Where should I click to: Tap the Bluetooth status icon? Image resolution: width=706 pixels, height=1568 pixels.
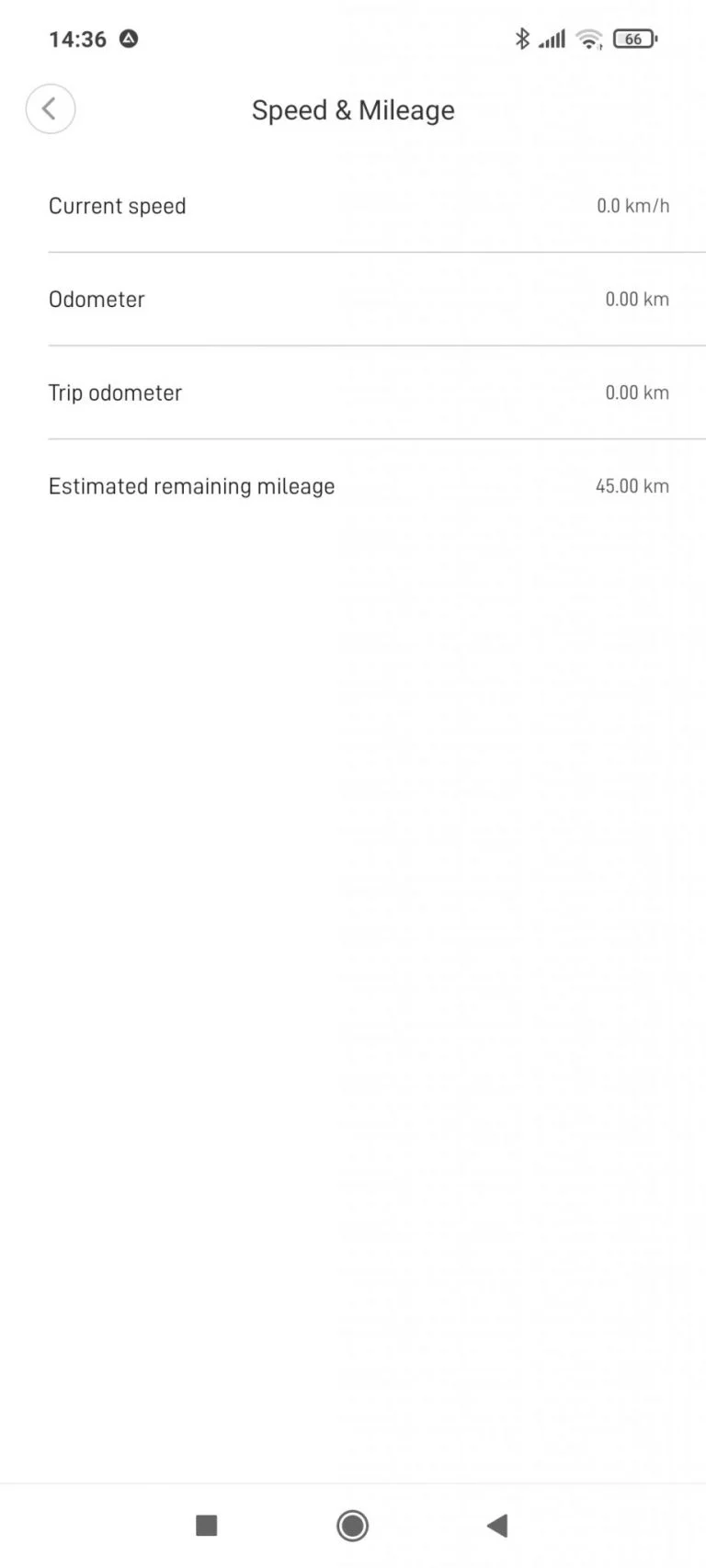(522, 39)
